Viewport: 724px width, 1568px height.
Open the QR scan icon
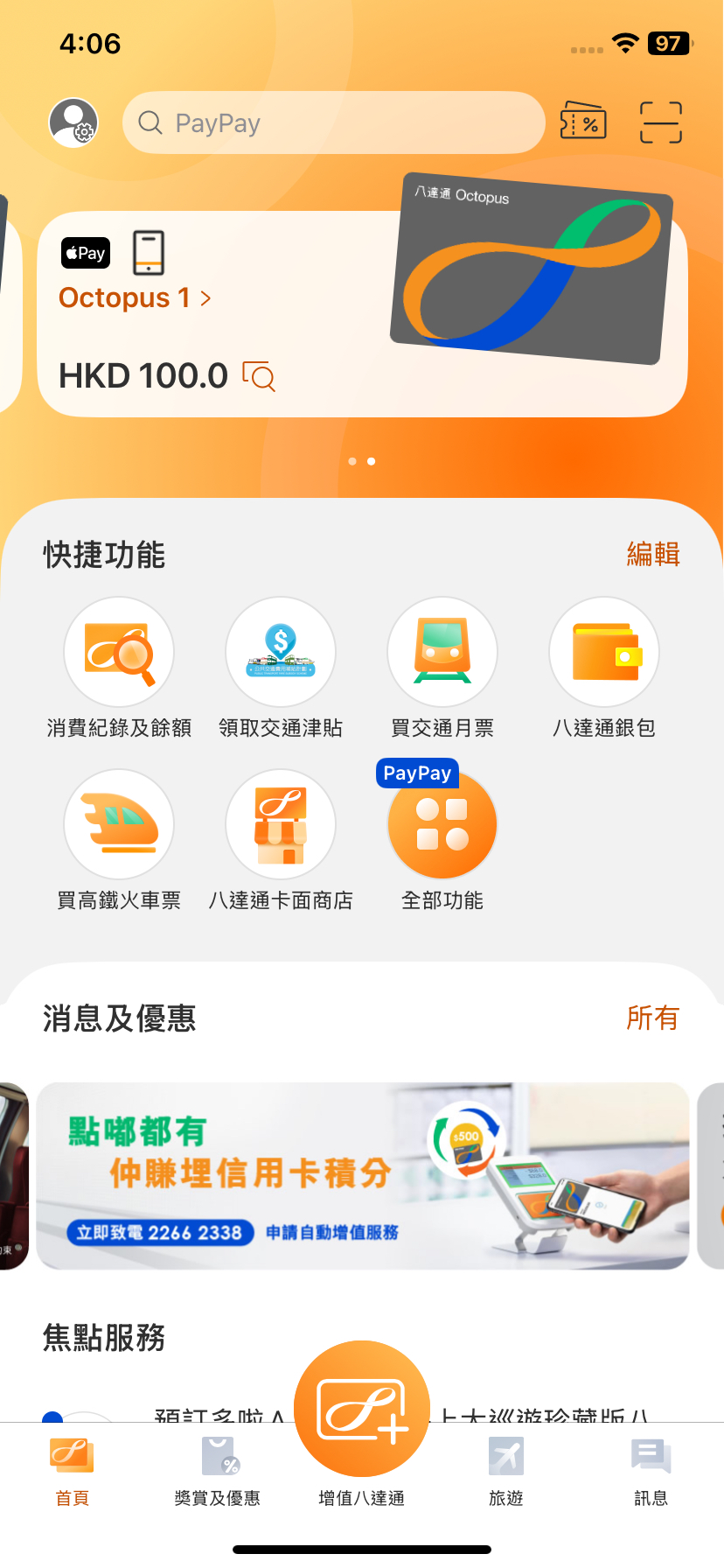pyautogui.click(x=660, y=122)
